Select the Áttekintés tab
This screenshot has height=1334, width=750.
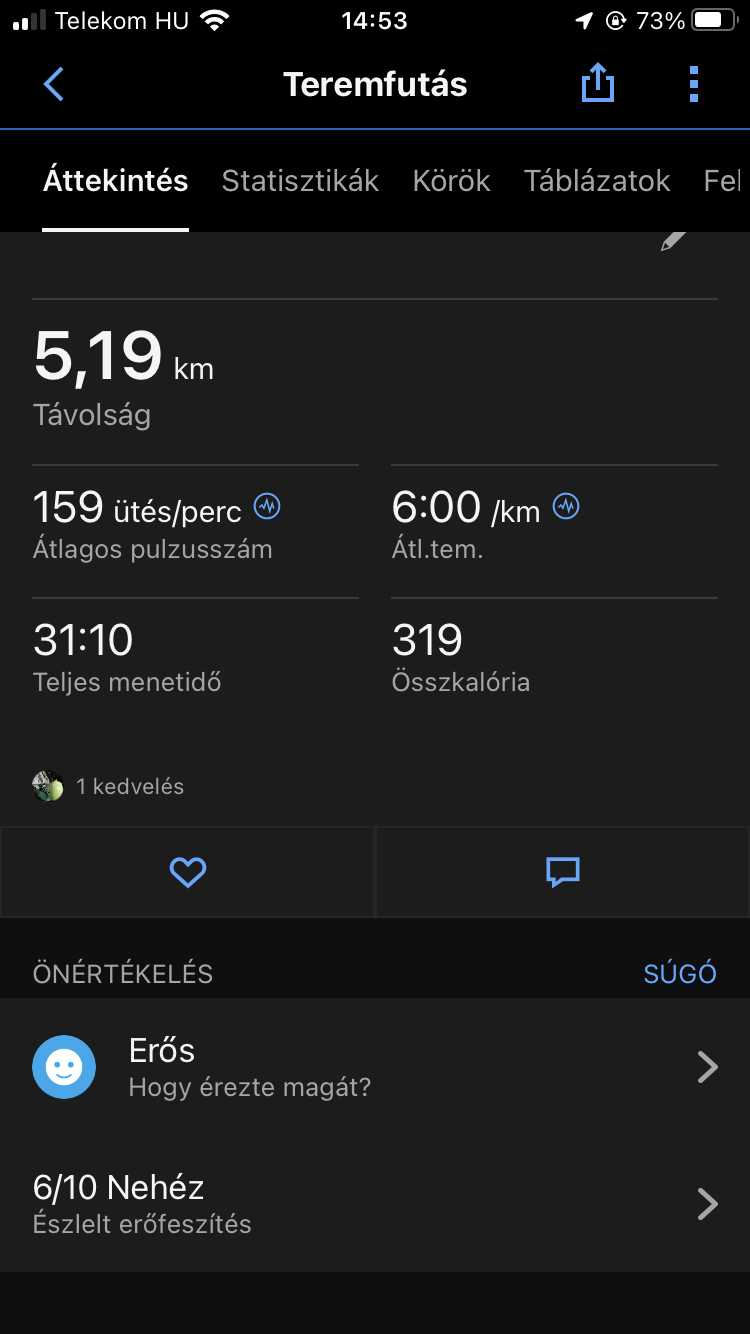pyautogui.click(x=116, y=181)
